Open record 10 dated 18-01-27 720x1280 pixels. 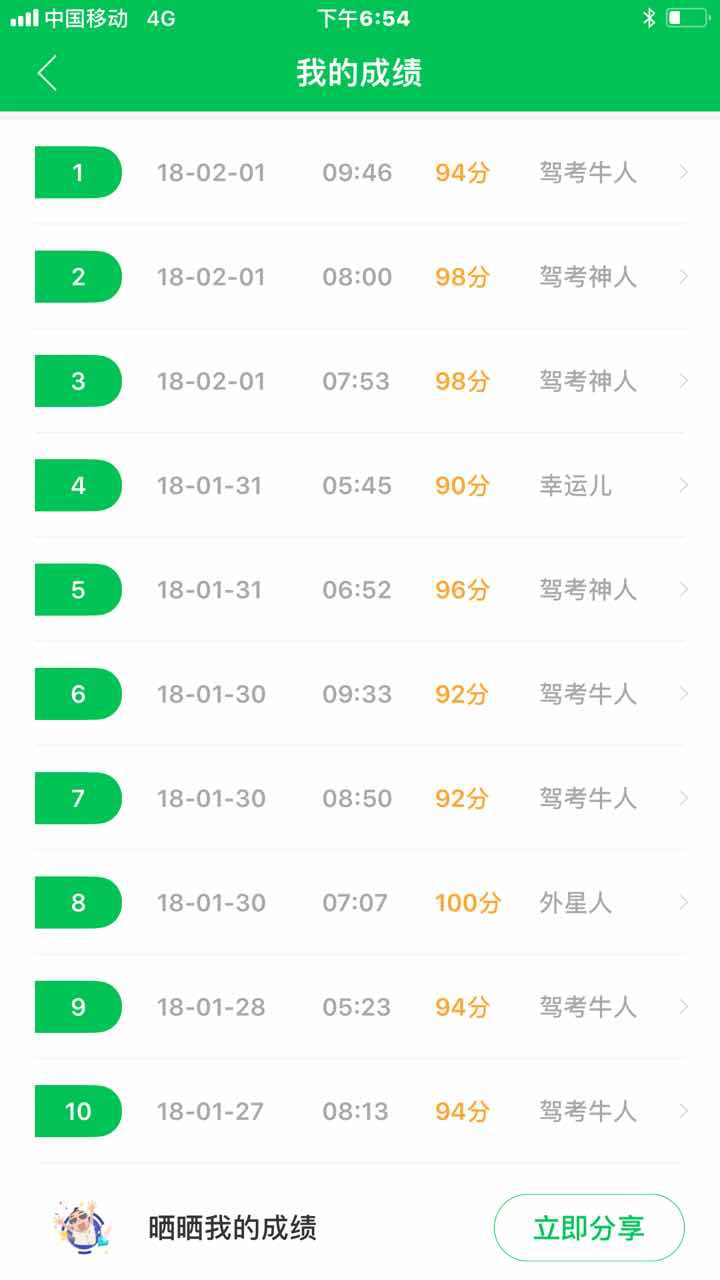coord(360,1110)
